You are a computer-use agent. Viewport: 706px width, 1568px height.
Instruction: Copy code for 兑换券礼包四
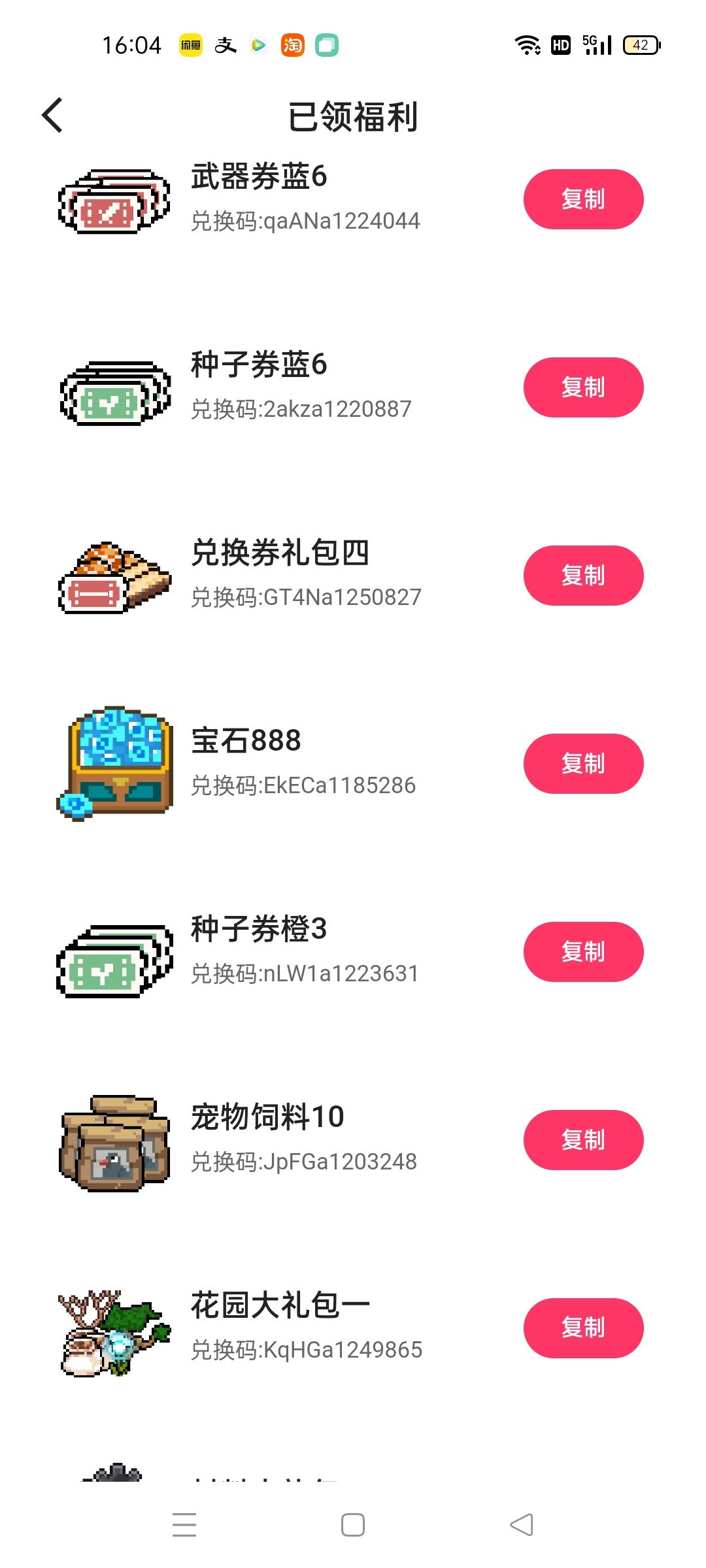point(583,576)
